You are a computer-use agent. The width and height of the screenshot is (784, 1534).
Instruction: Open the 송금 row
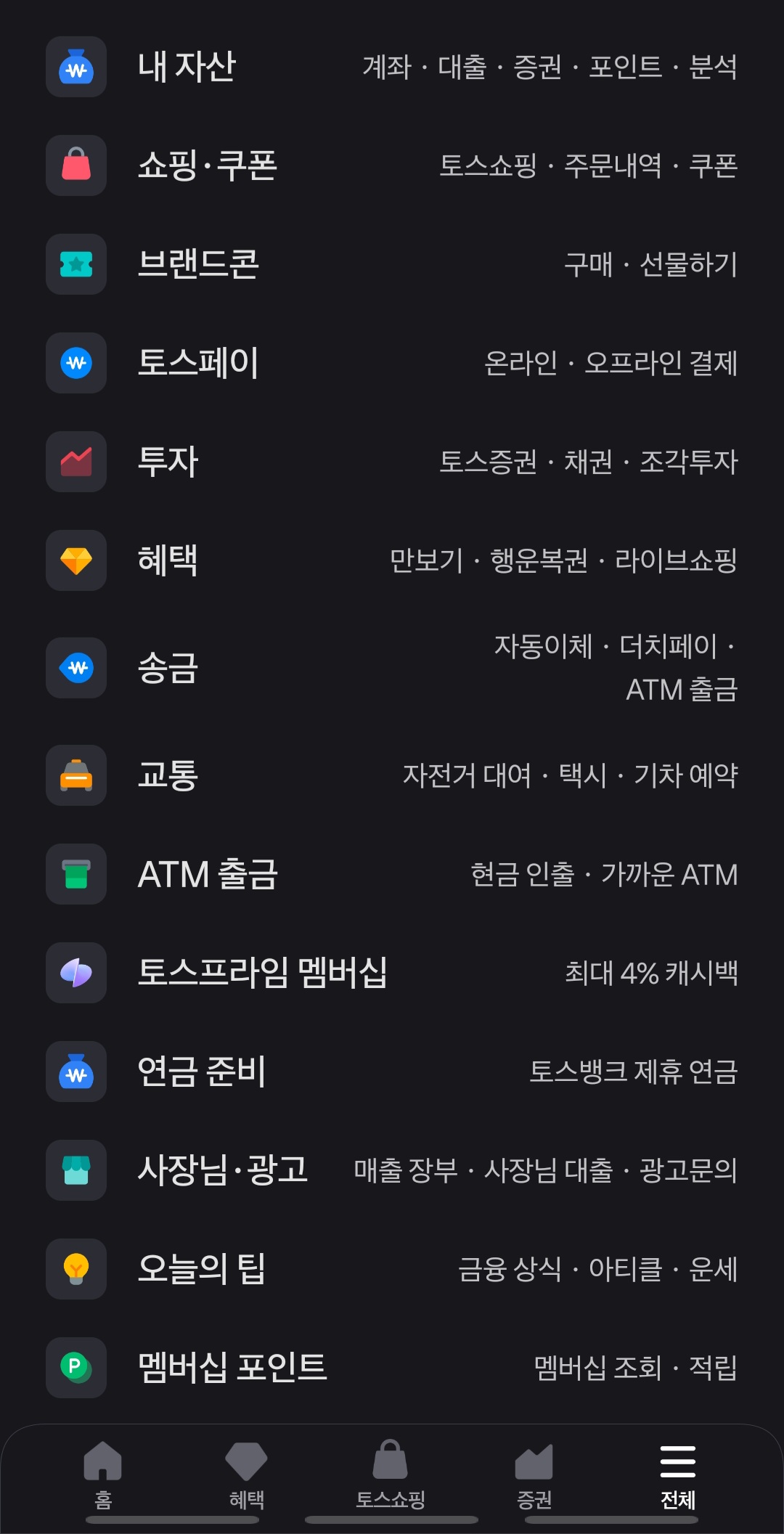(x=392, y=668)
